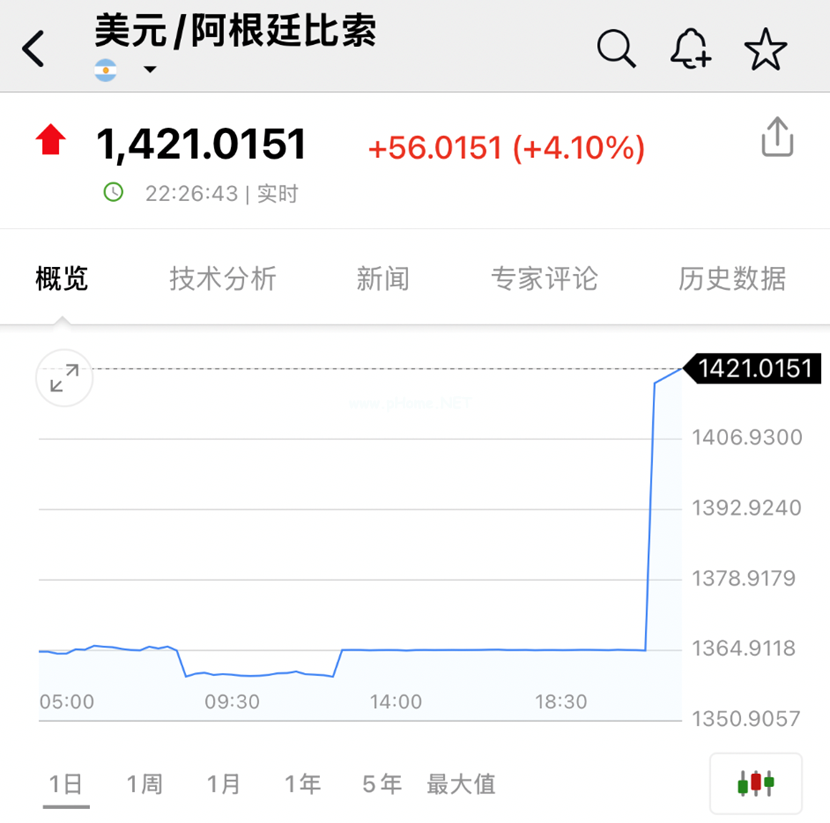The width and height of the screenshot is (830, 823).
Task: Select the 最大值 chart range
Action: point(461,785)
